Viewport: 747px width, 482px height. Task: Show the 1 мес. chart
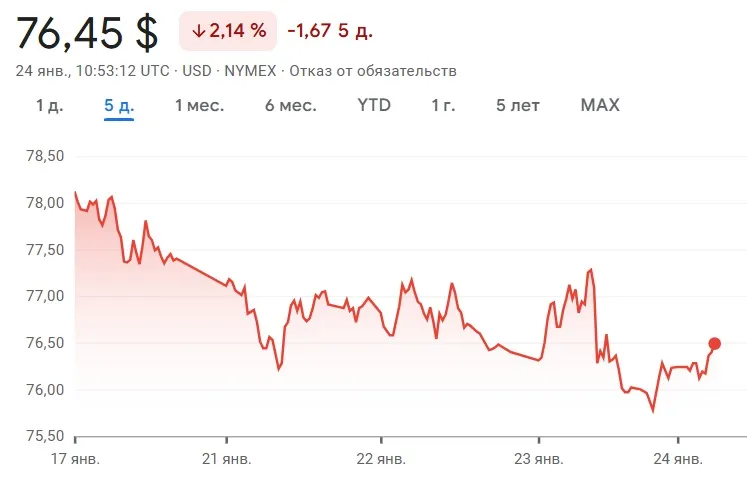pyautogui.click(x=199, y=105)
